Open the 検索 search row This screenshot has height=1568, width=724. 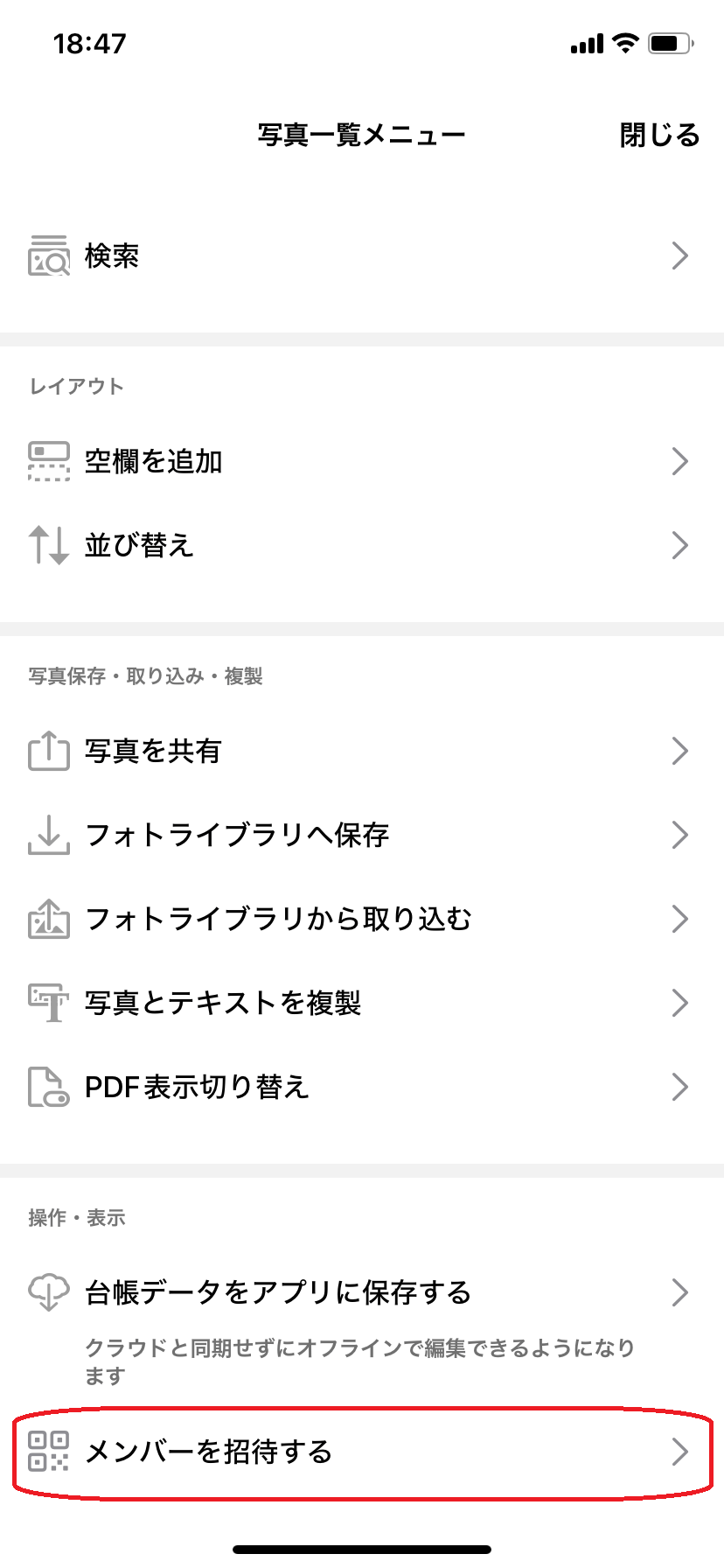coord(362,255)
